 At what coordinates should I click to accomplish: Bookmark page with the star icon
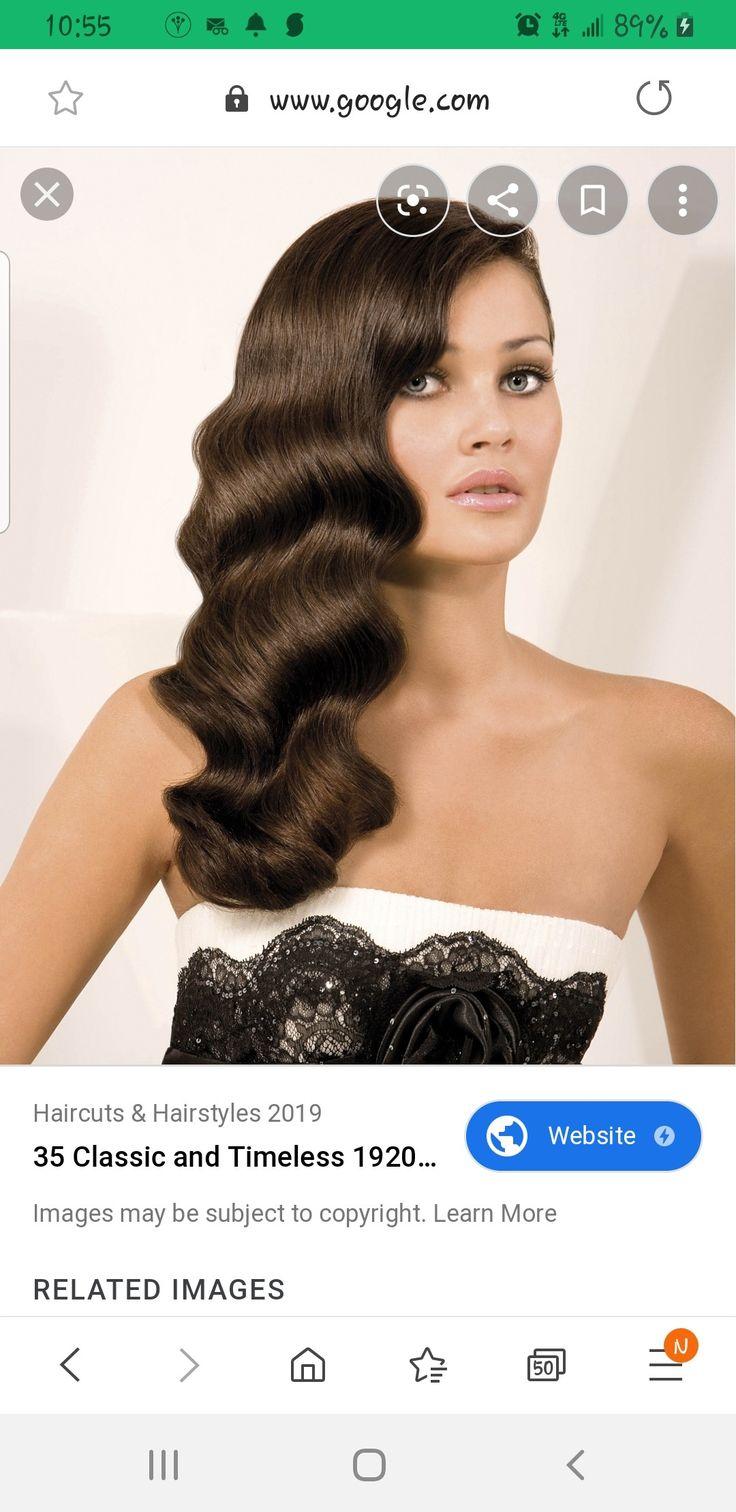pos(66,98)
